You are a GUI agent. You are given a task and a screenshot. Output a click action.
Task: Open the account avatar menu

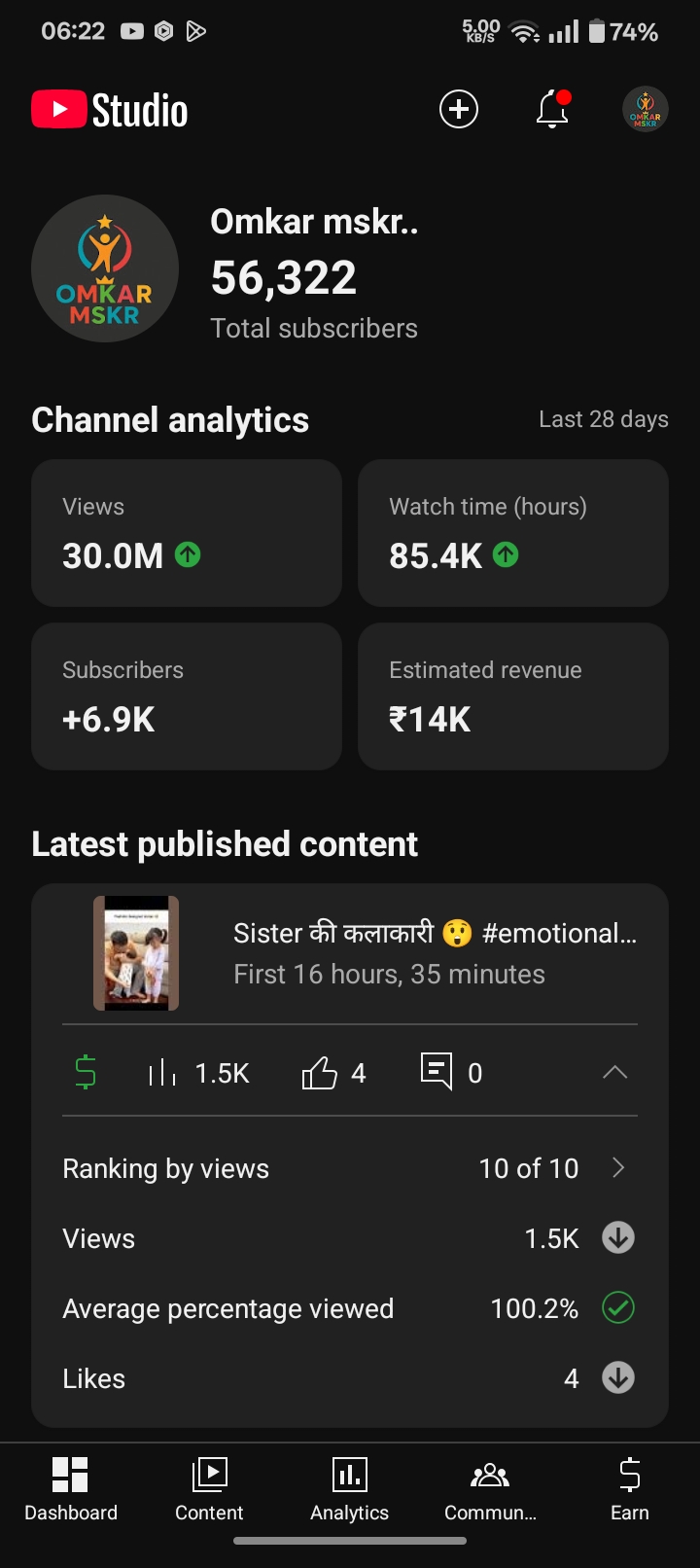[x=645, y=109]
